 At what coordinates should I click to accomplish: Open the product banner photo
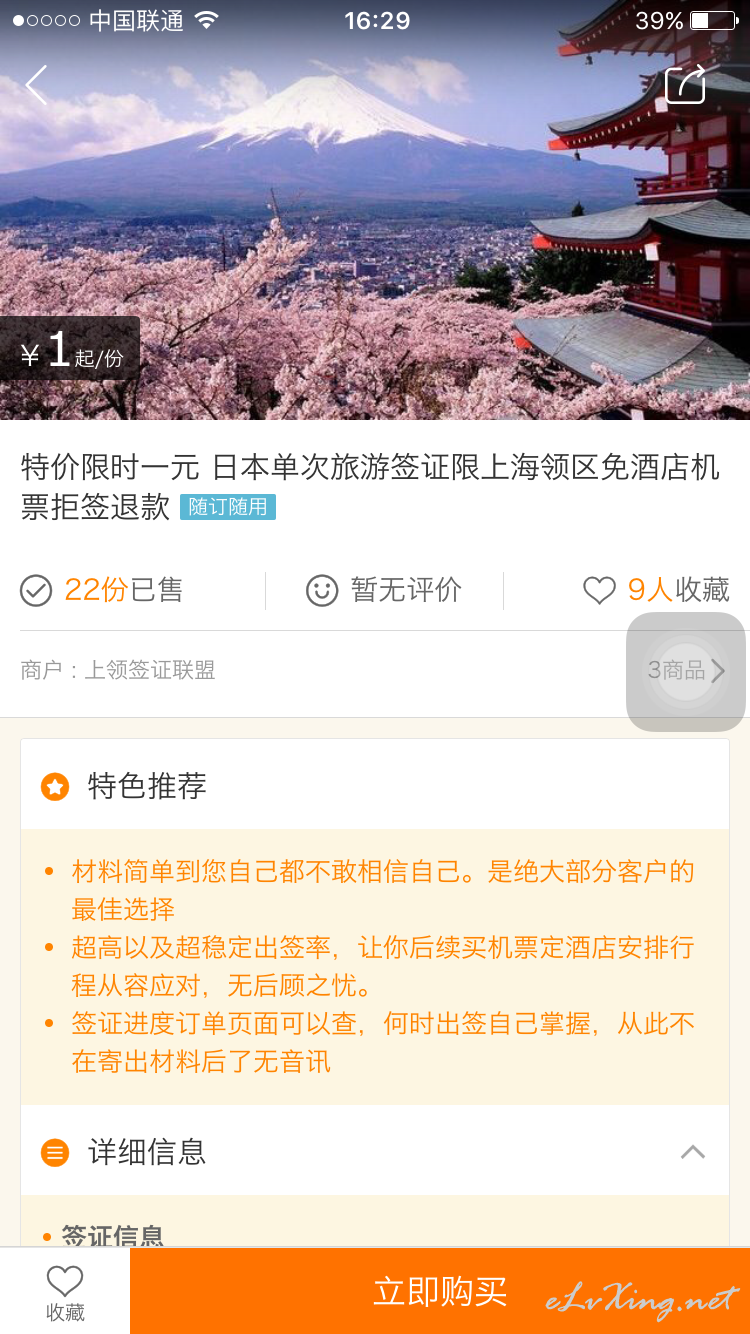click(x=375, y=210)
